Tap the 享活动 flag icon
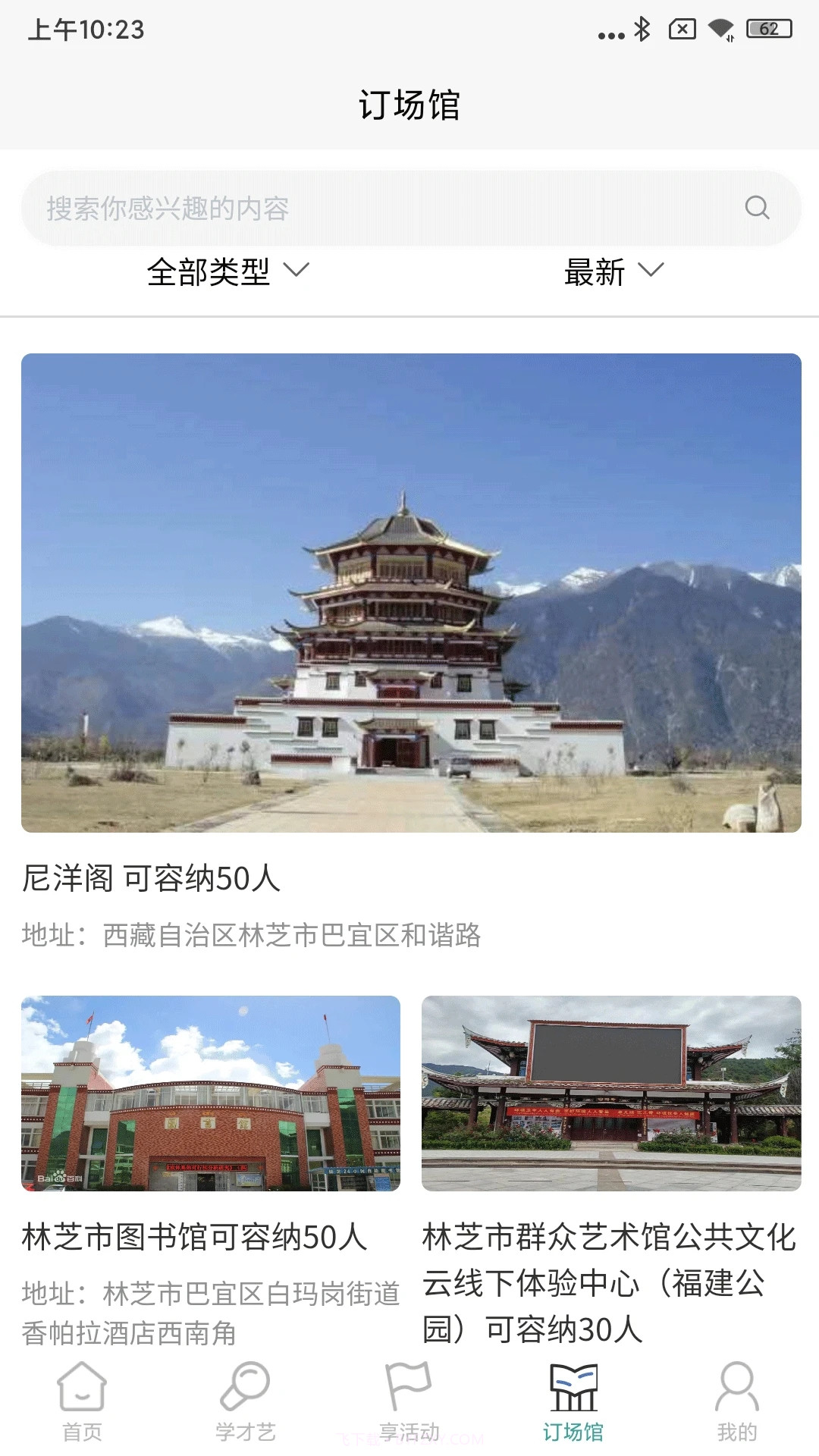The image size is (819, 1456). coord(409,1399)
